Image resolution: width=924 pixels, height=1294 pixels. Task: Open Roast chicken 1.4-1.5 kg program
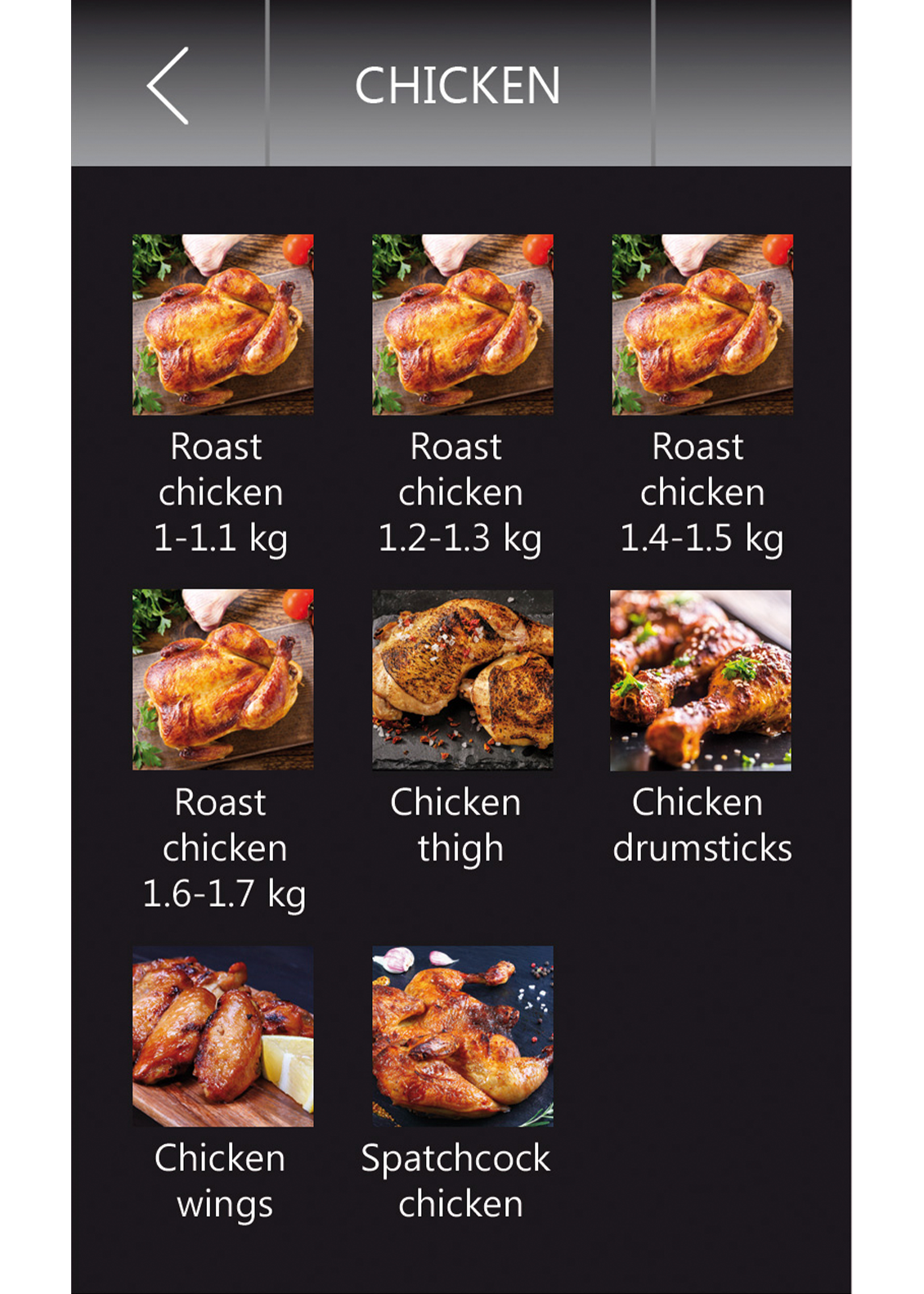[x=702, y=325]
